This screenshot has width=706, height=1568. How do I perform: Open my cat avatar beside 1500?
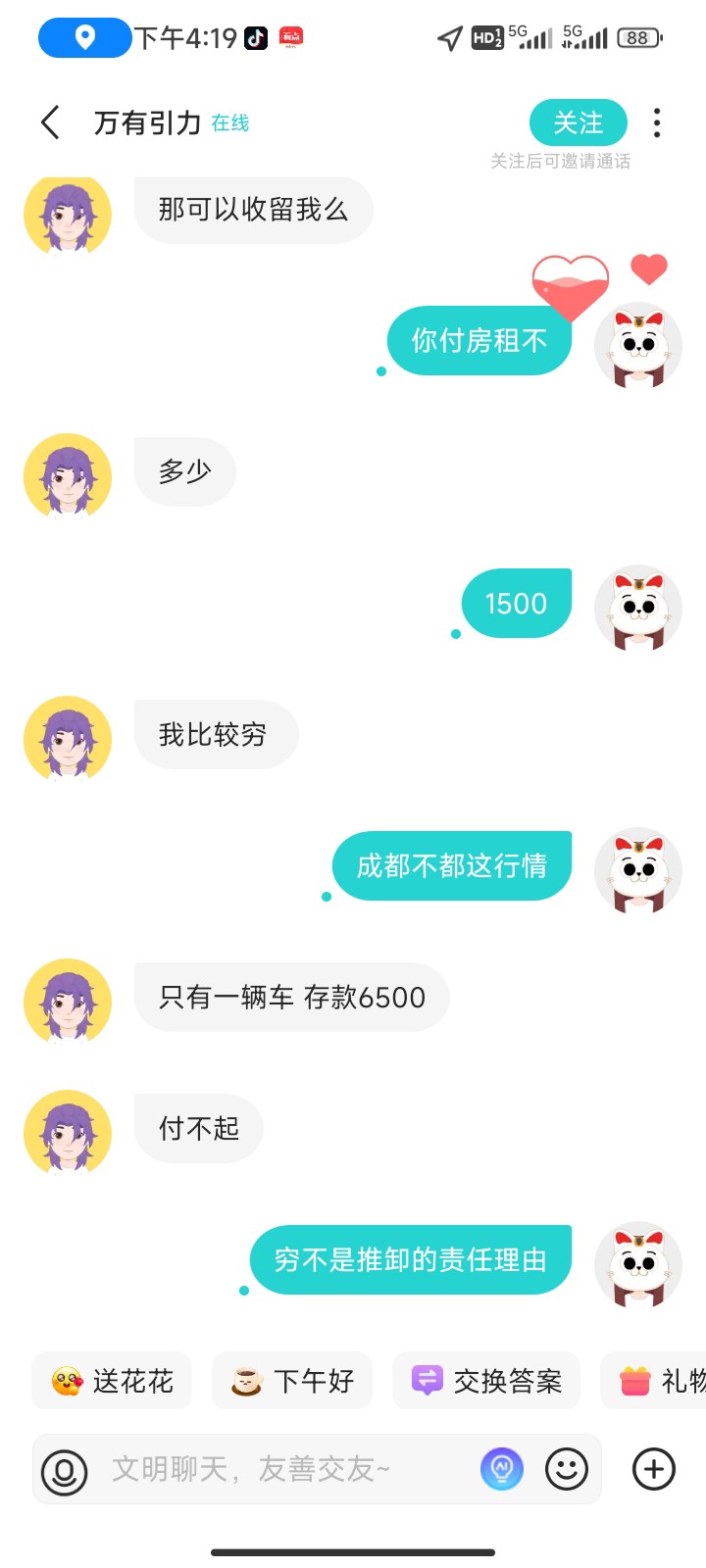638,609
